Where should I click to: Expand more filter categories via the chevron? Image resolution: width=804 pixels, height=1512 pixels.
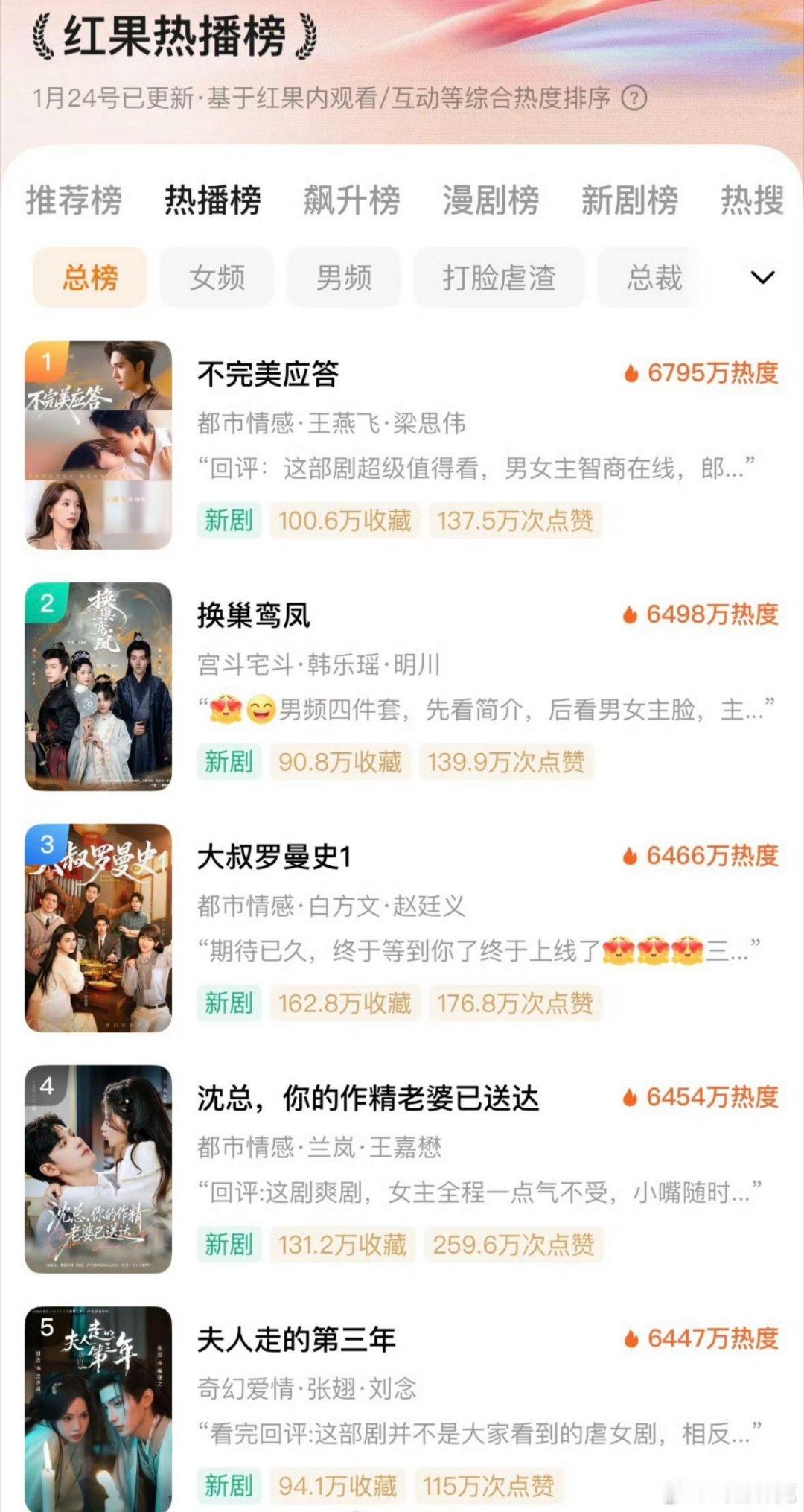pos(762,277)
